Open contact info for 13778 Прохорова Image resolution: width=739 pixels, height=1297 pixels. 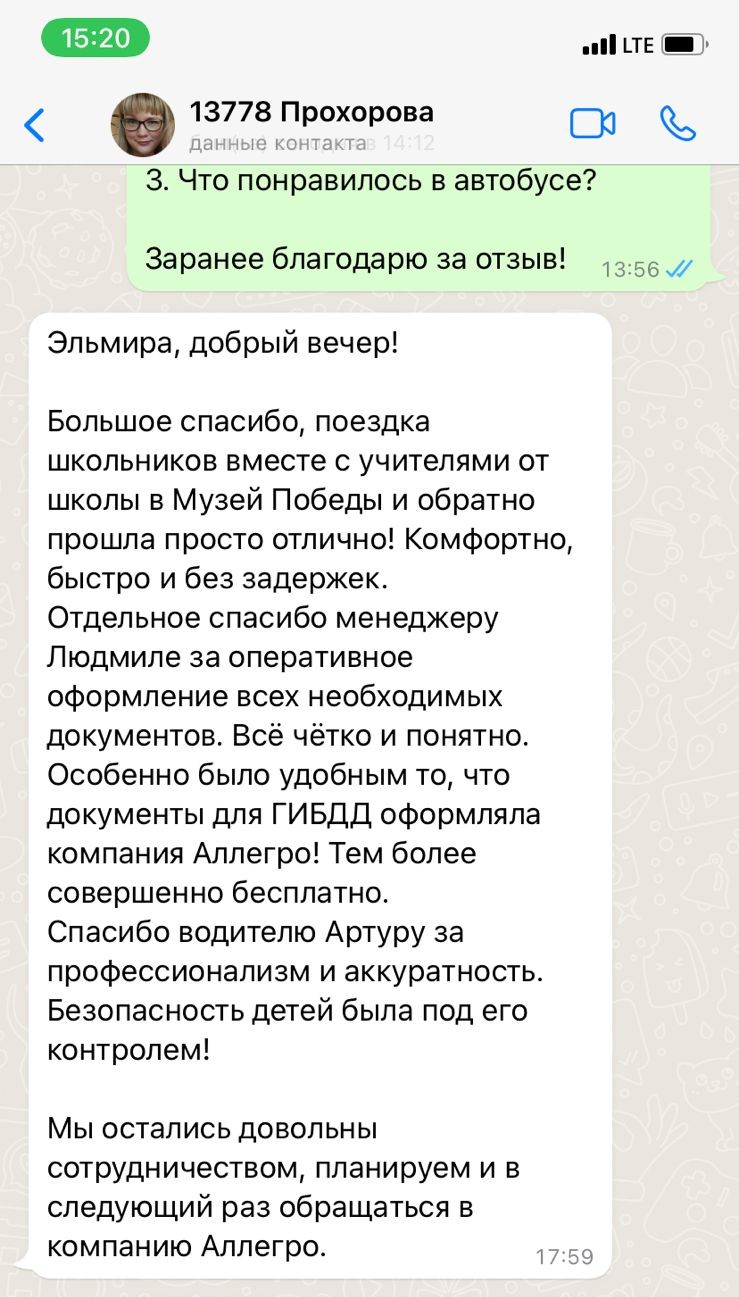coord(311,124)
